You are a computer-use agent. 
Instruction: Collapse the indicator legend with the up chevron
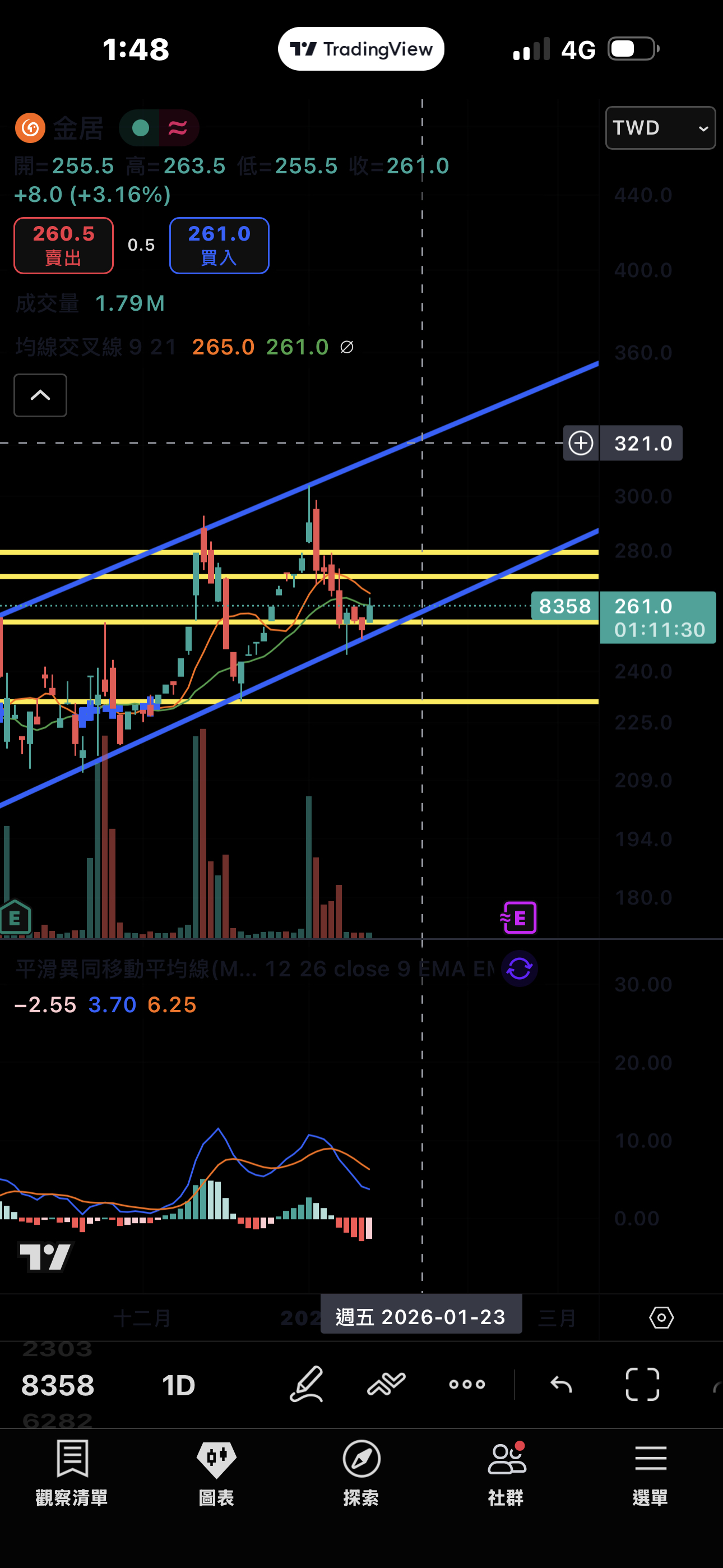(40, 395)
